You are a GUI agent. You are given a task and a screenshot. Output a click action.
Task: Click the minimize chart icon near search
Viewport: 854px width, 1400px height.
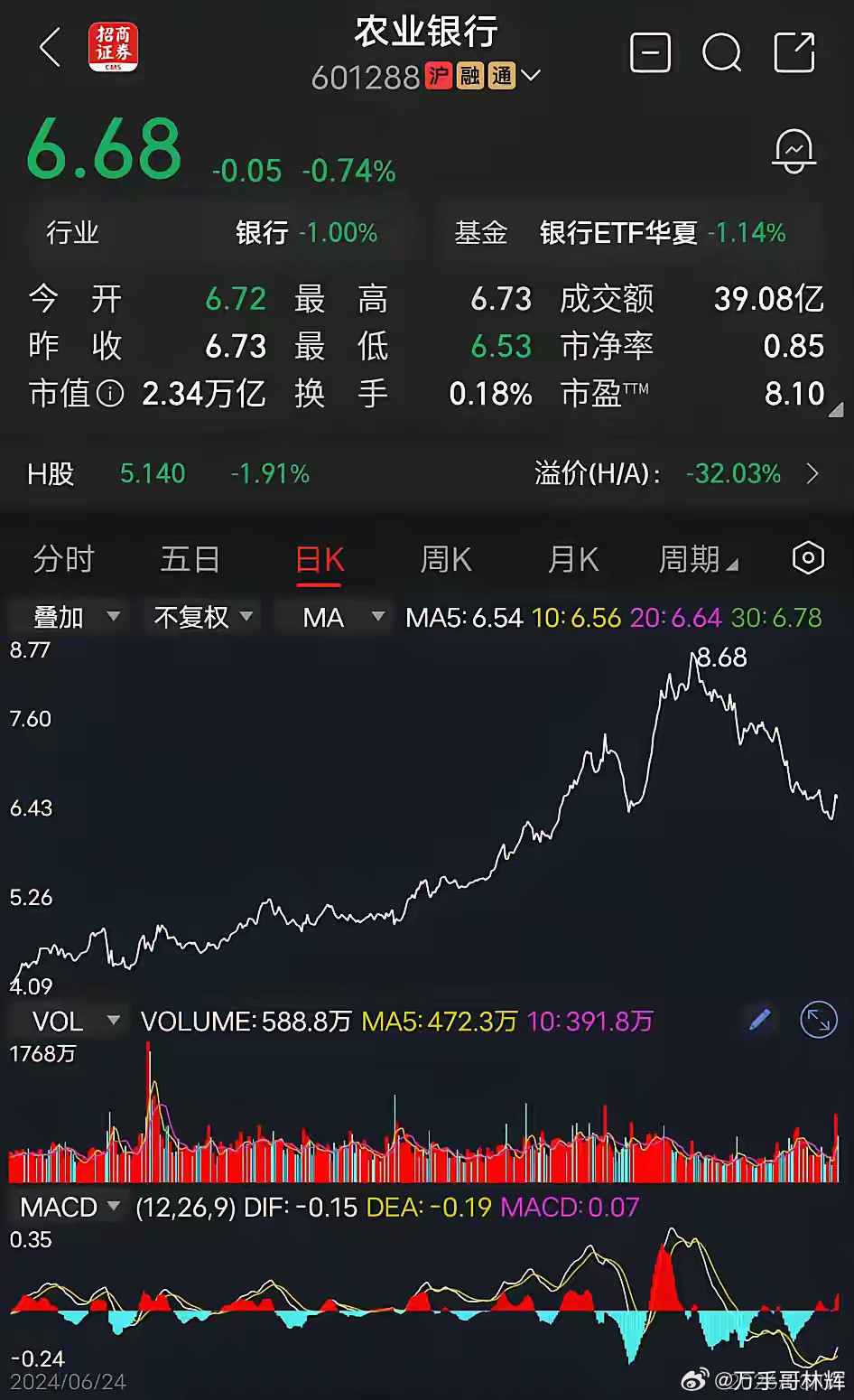[649, 54]
